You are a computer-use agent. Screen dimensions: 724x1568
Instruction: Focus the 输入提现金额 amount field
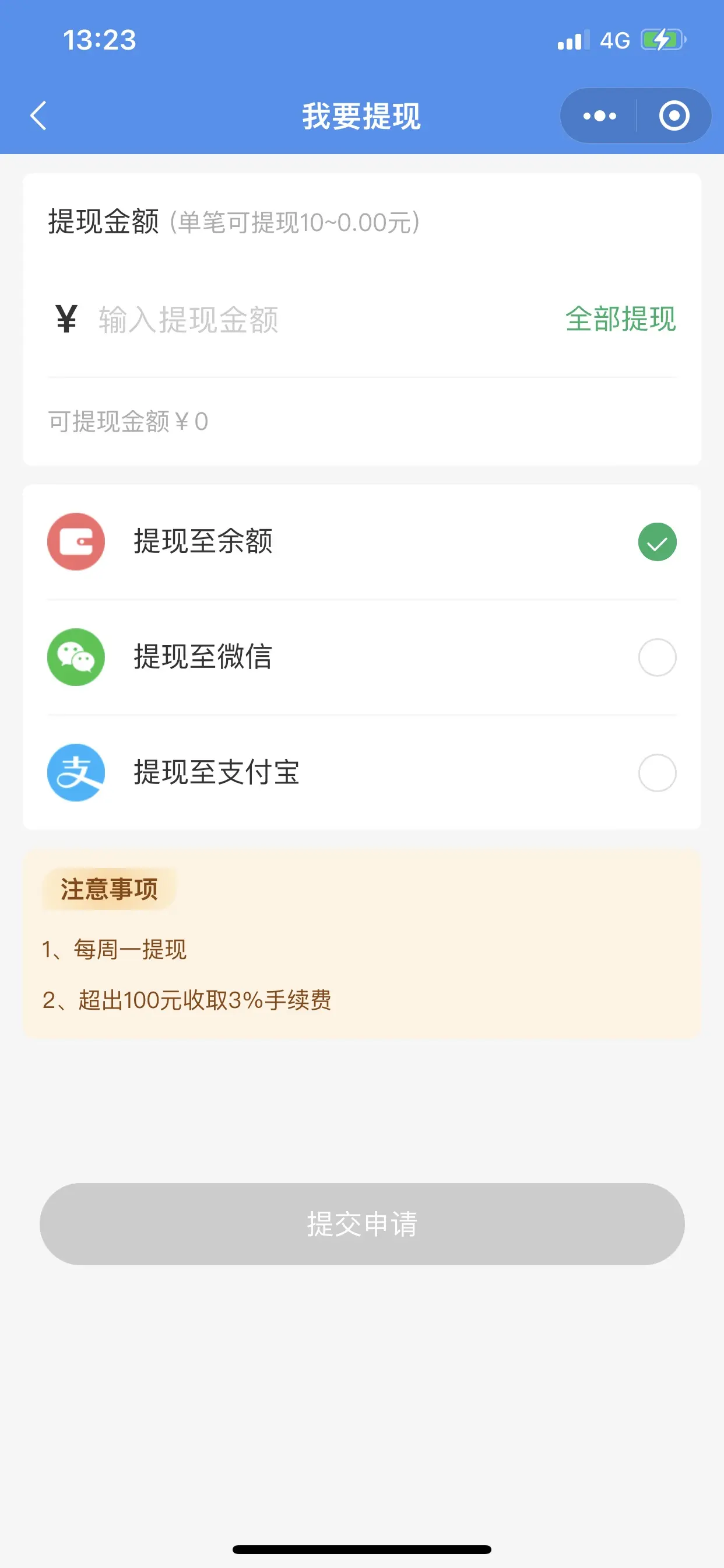(x=304, y=320)
